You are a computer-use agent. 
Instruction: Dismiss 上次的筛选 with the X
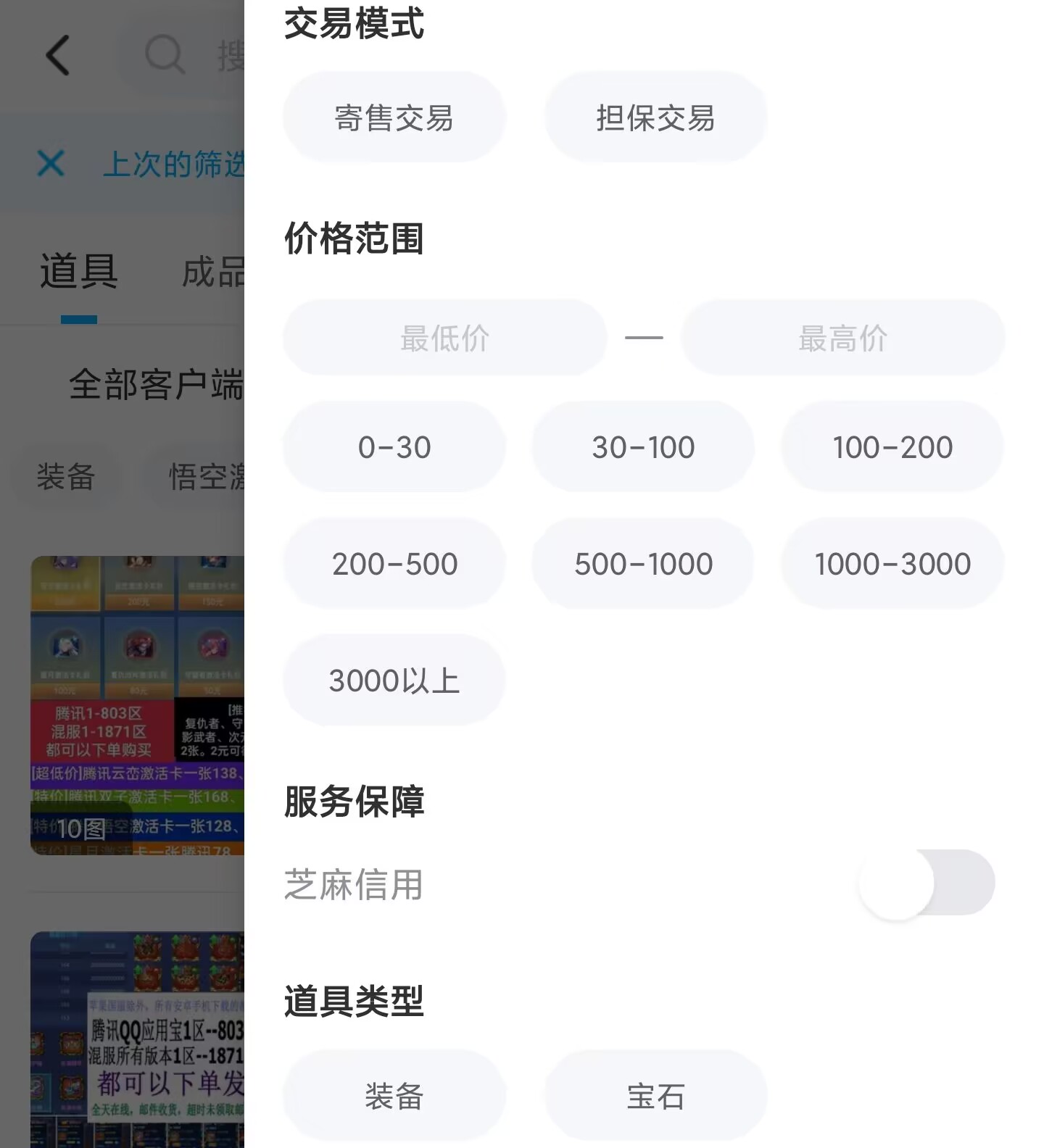pos(51,164)
